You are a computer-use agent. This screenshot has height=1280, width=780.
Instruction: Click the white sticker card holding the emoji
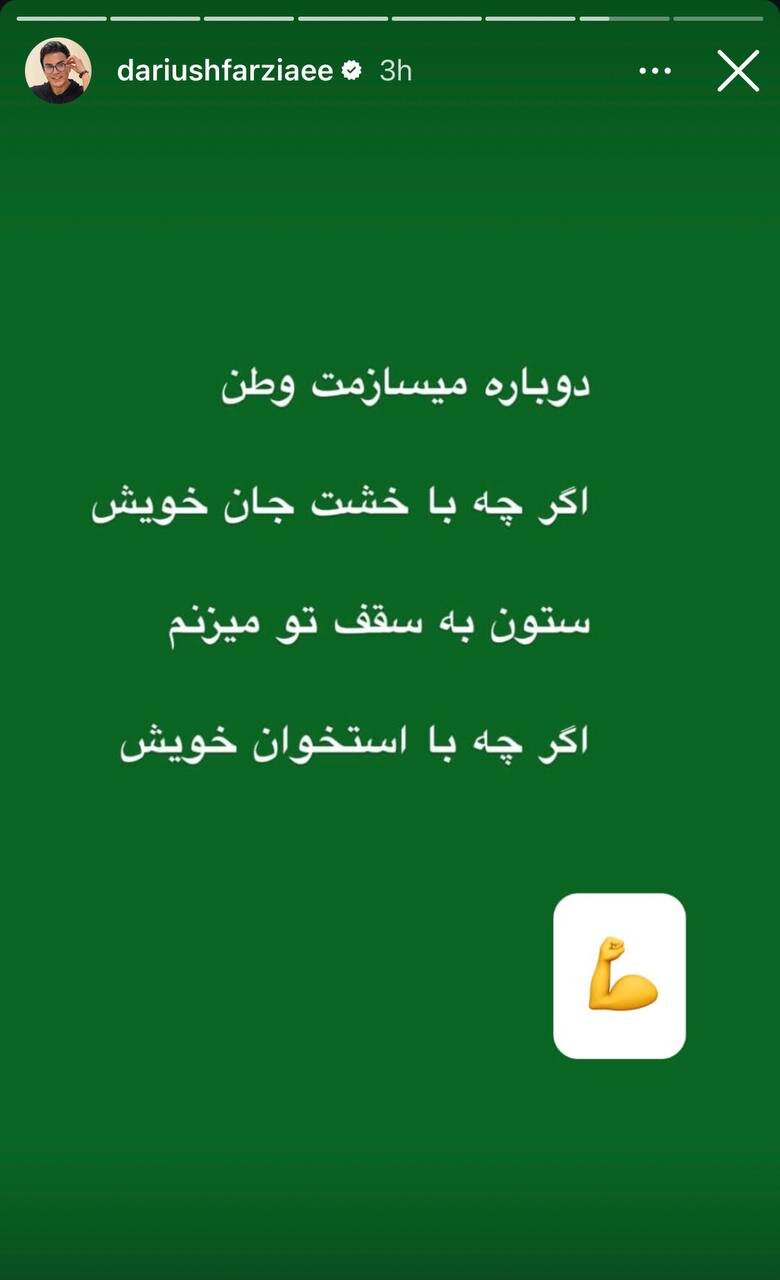tap(621, 975)
